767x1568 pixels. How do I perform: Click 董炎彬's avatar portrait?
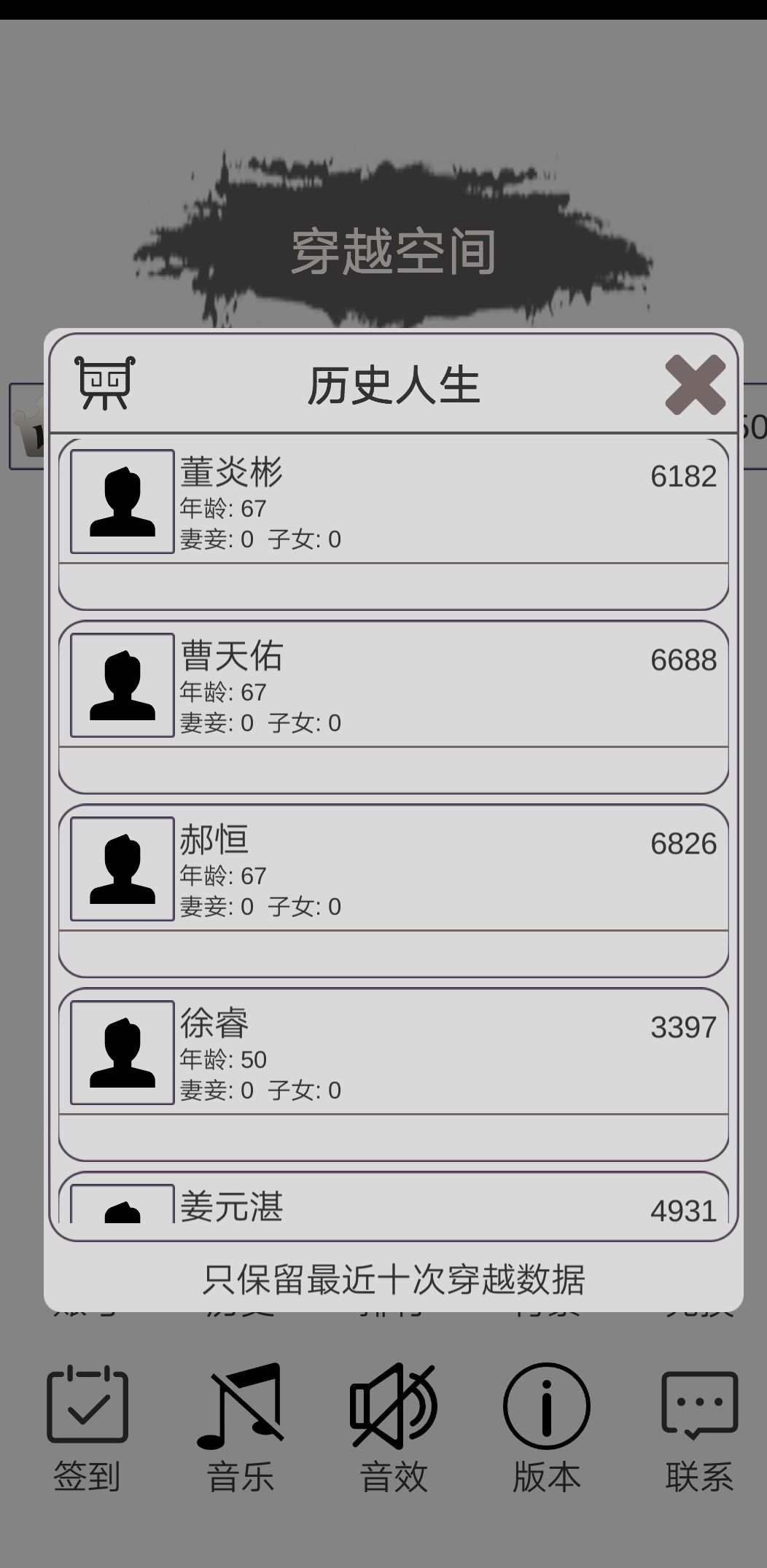(x=121, y=502)
